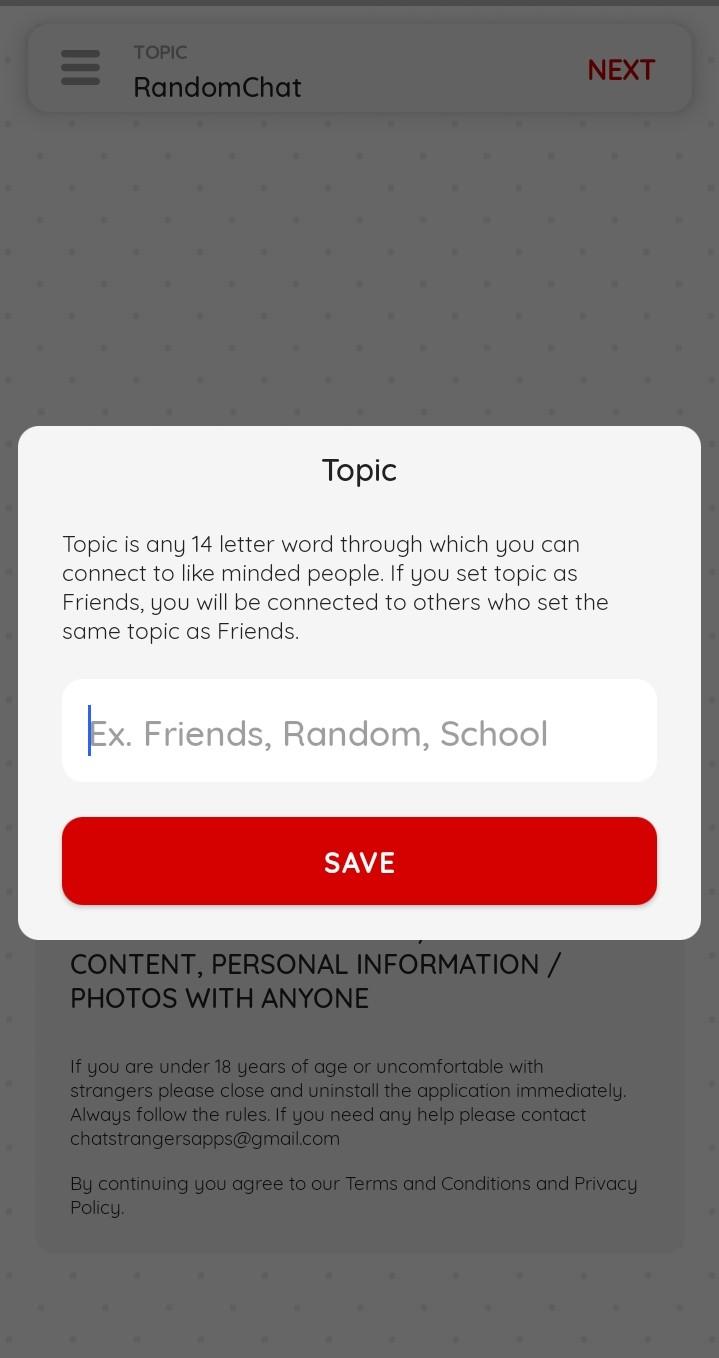
Task: Save the entered topic
Action: 359,861
